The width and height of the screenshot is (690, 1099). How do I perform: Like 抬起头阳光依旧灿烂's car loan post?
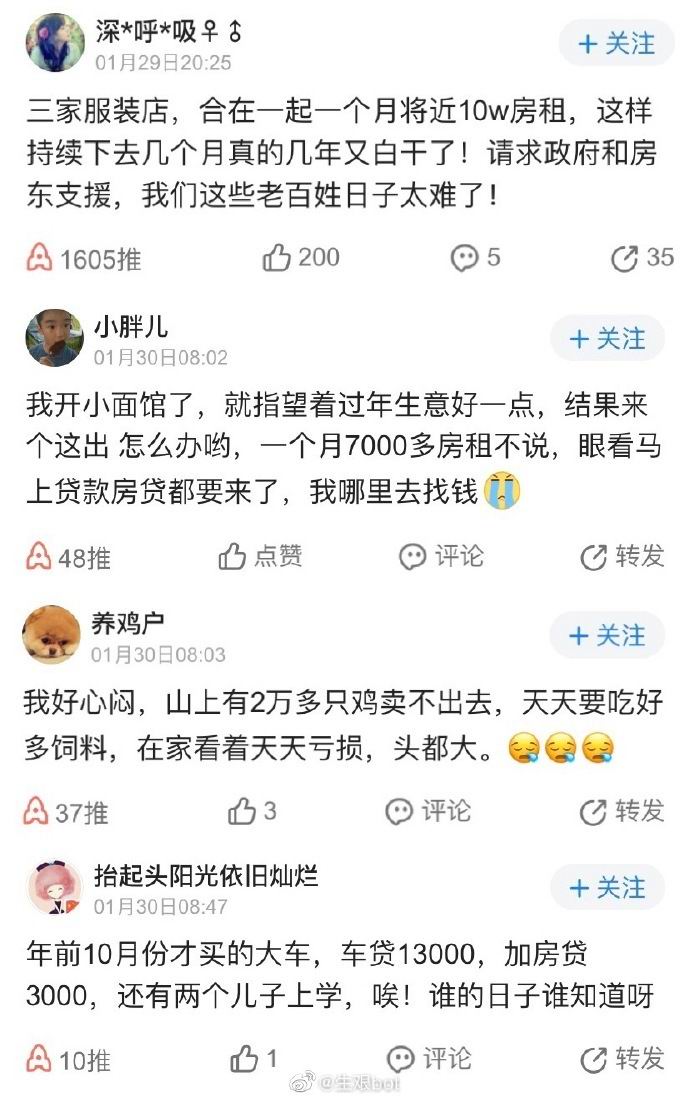[254, 1057]
